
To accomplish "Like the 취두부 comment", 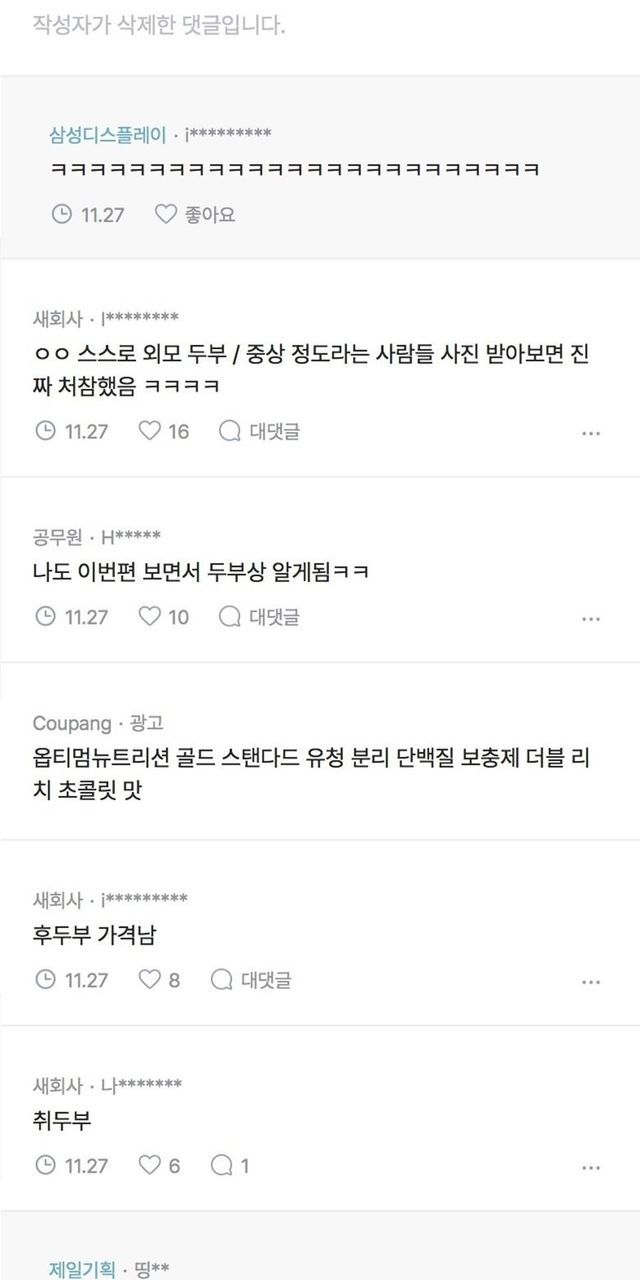I will pyautogui.click(x=160, y=1165).
